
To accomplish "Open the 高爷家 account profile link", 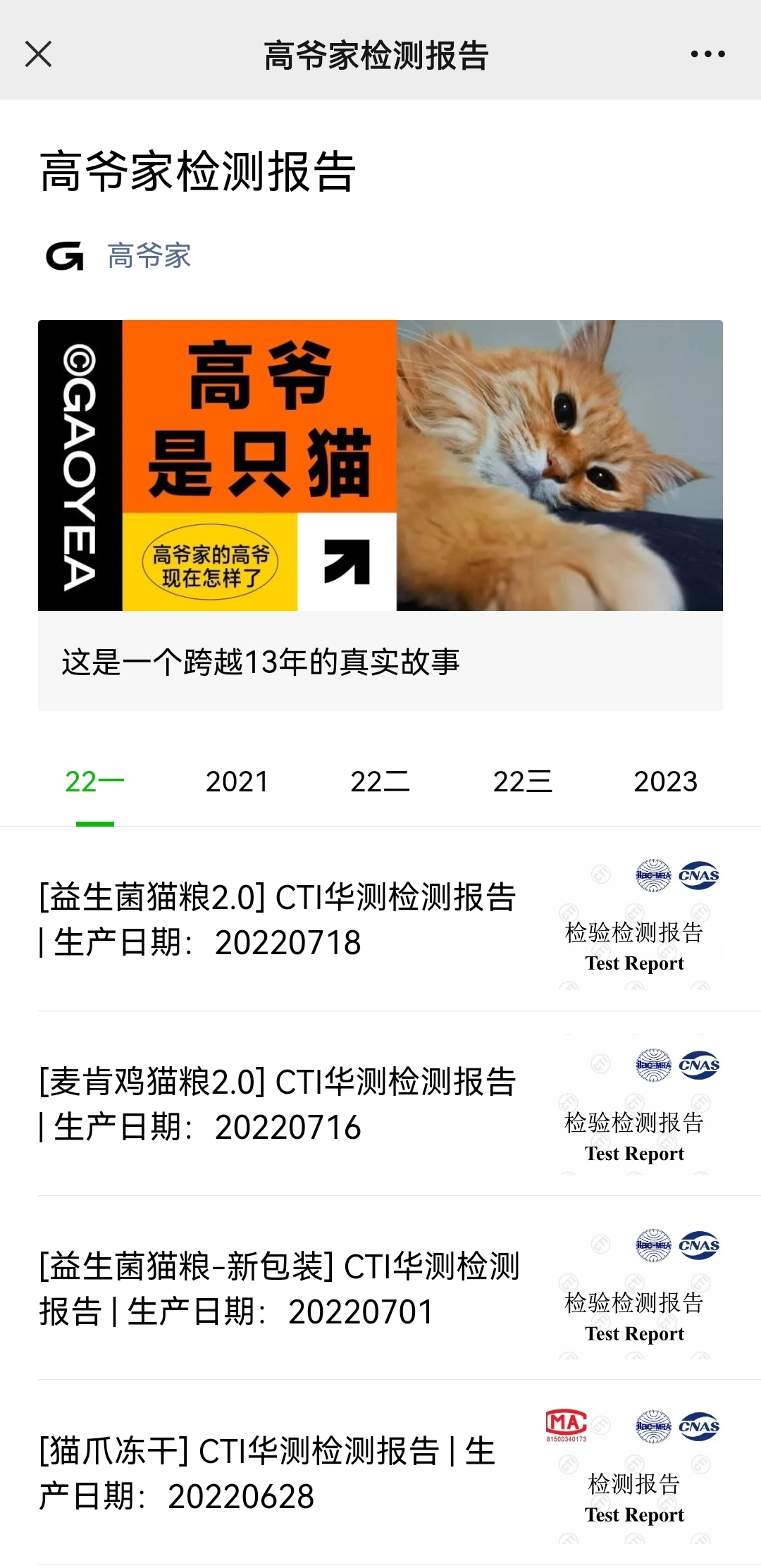I will click(149, 256).
